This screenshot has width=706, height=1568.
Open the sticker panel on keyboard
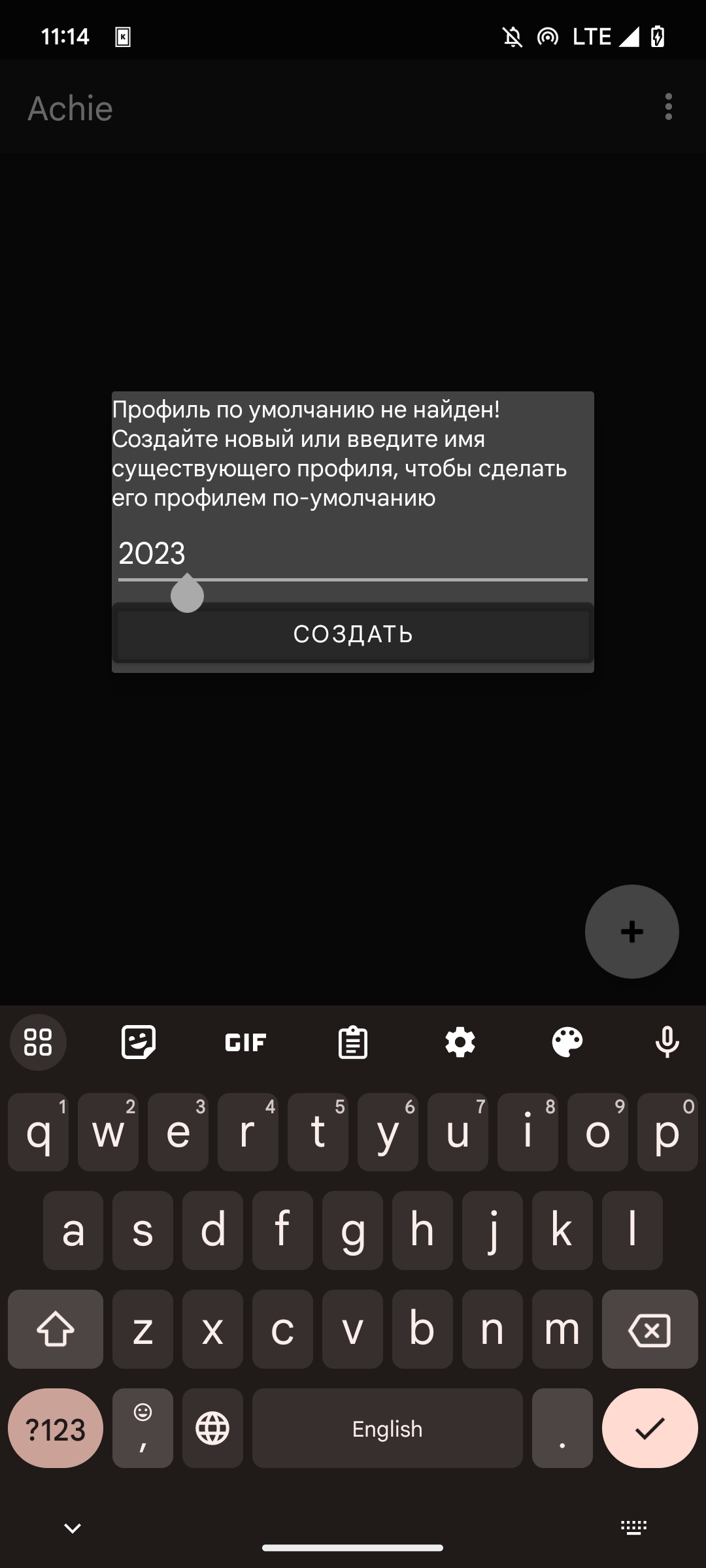point(139,1041)
